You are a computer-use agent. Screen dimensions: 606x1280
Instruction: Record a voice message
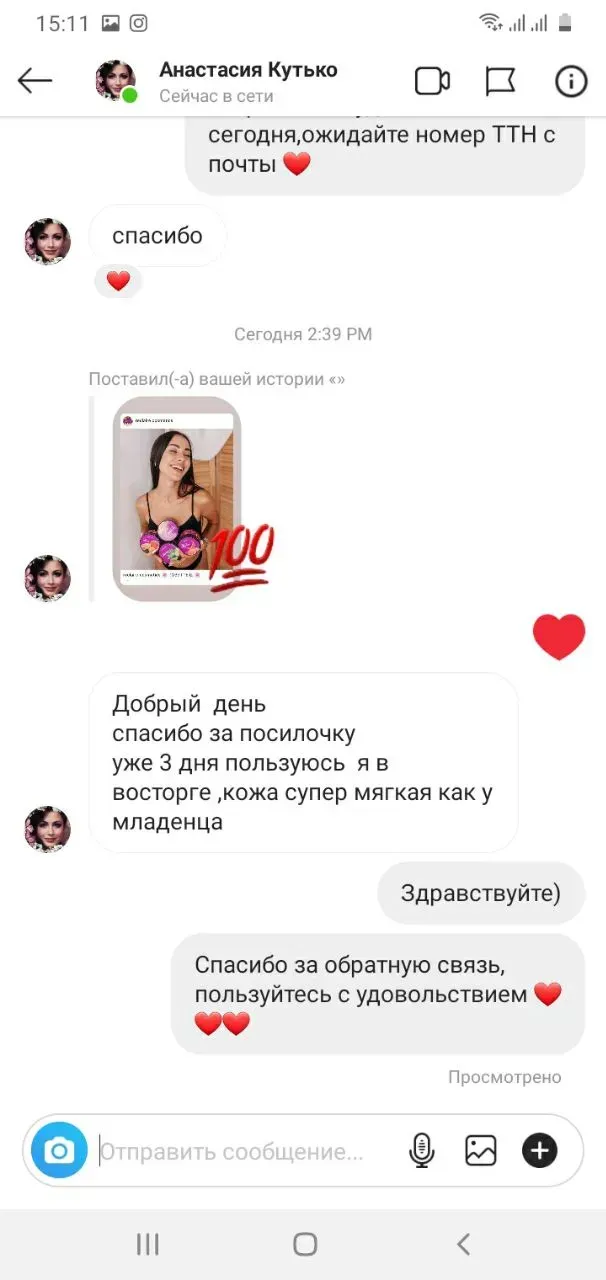pos(422,1151)
